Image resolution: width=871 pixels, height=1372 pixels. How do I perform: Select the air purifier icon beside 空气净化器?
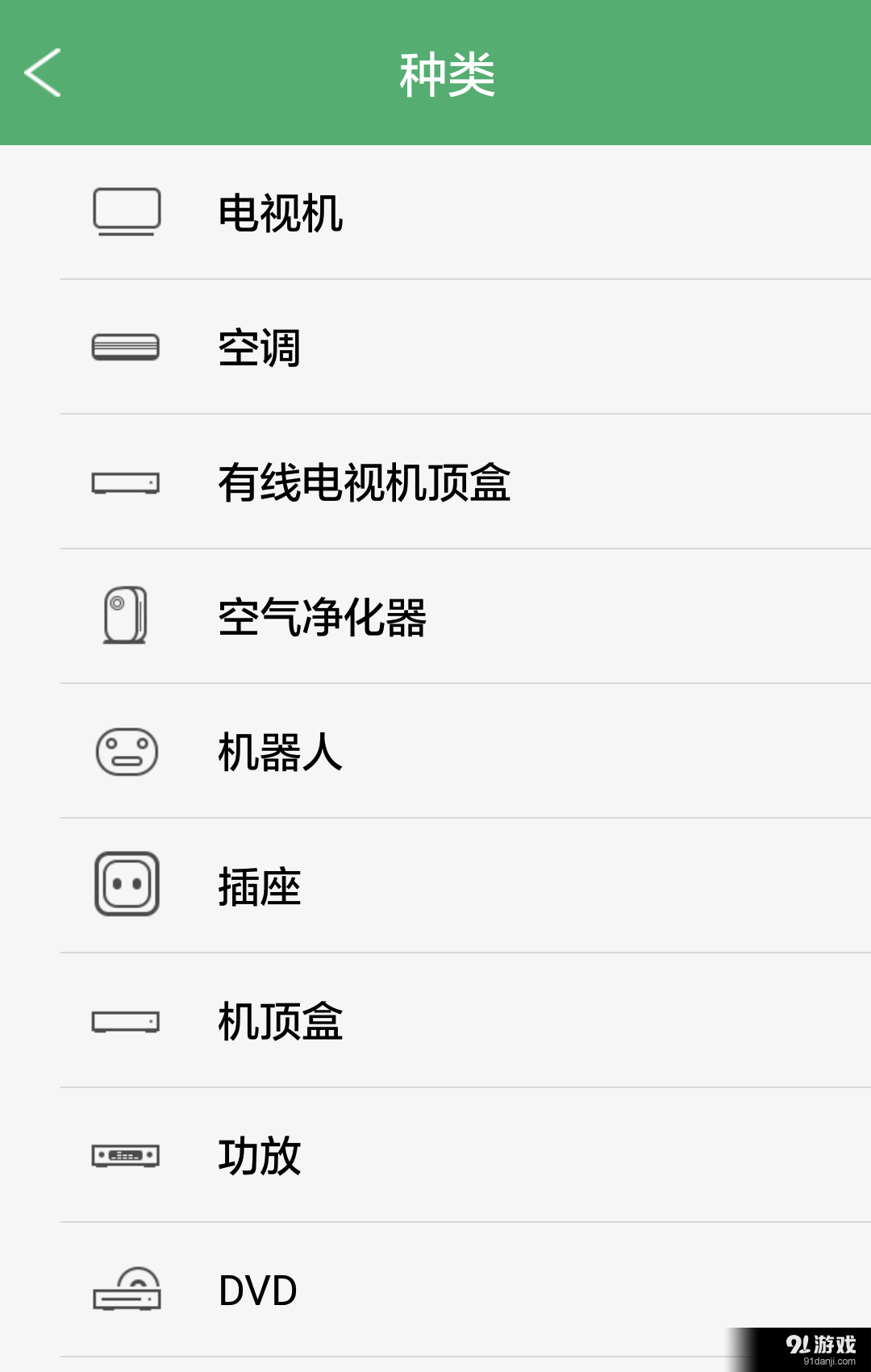127,617
